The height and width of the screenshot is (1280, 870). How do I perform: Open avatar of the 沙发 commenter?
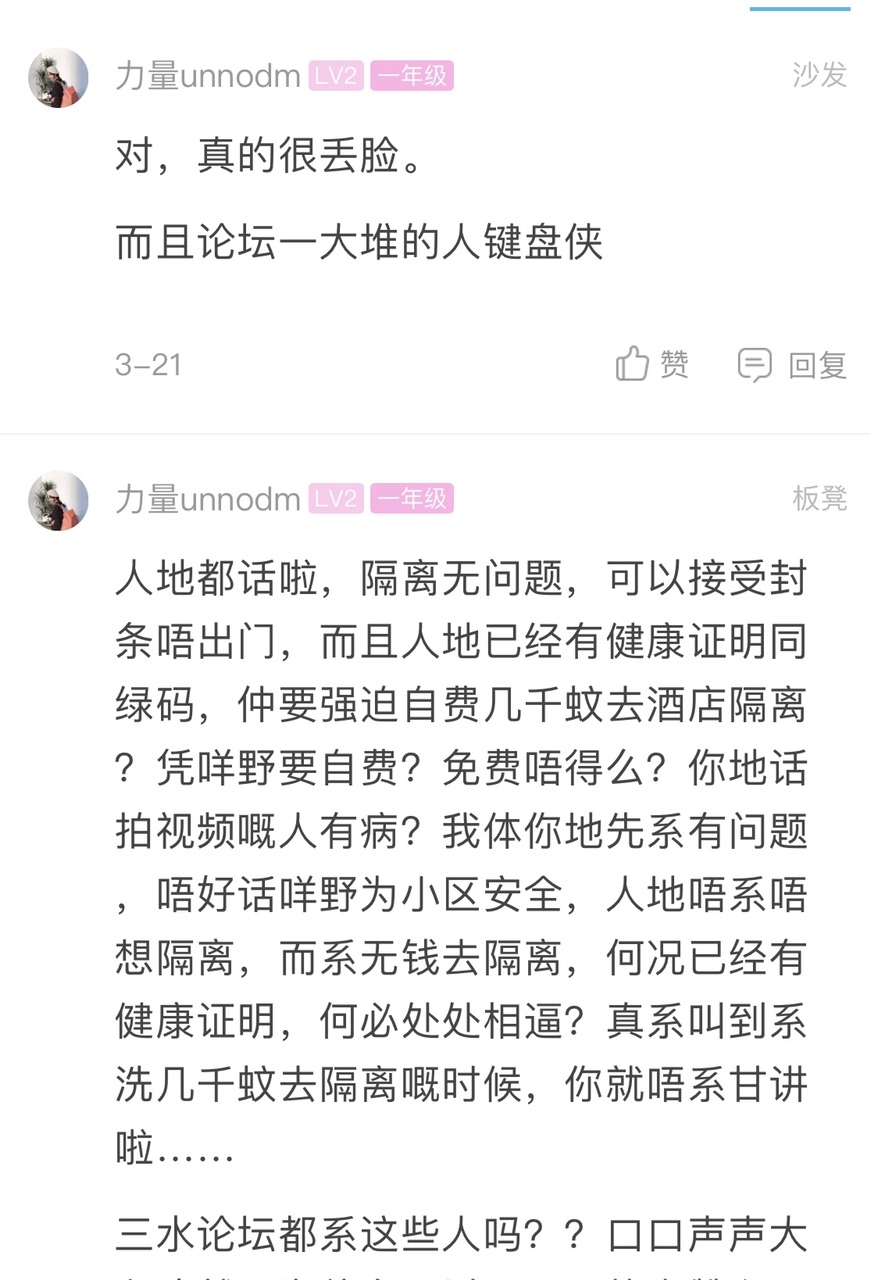point(58,78)
